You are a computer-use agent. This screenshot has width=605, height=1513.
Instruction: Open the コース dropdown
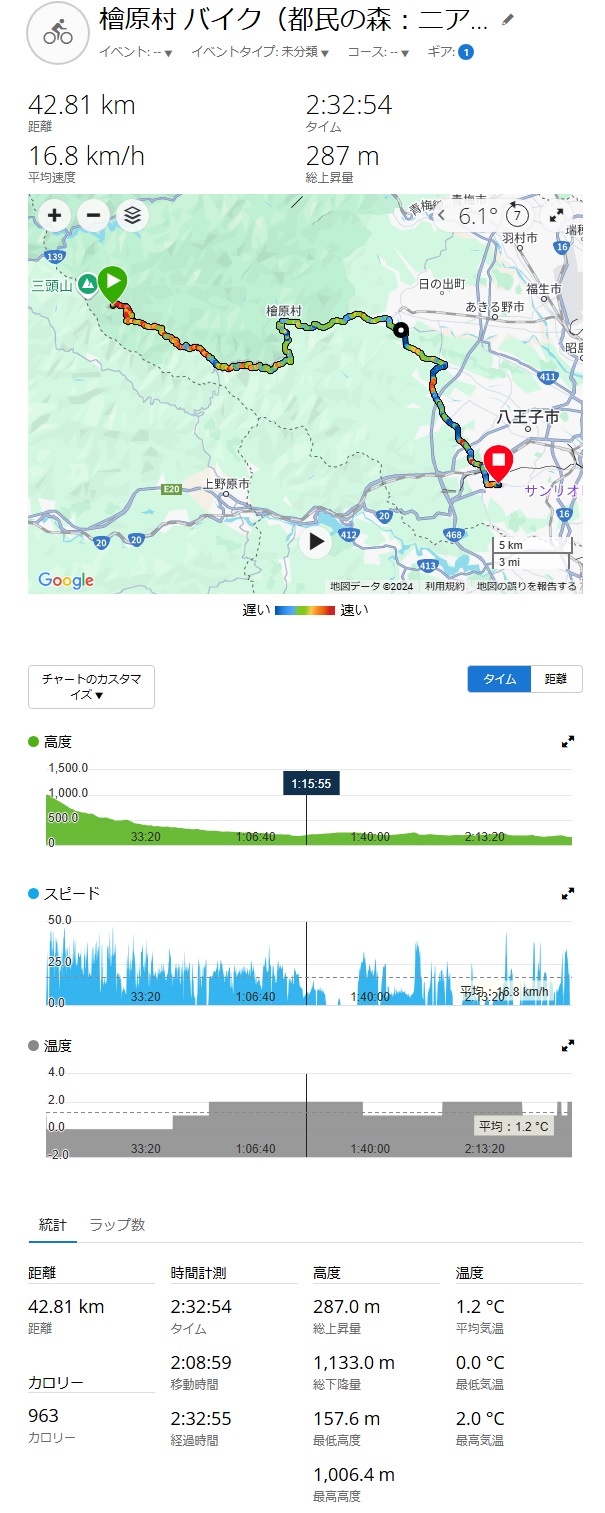(x=384, y=52)
